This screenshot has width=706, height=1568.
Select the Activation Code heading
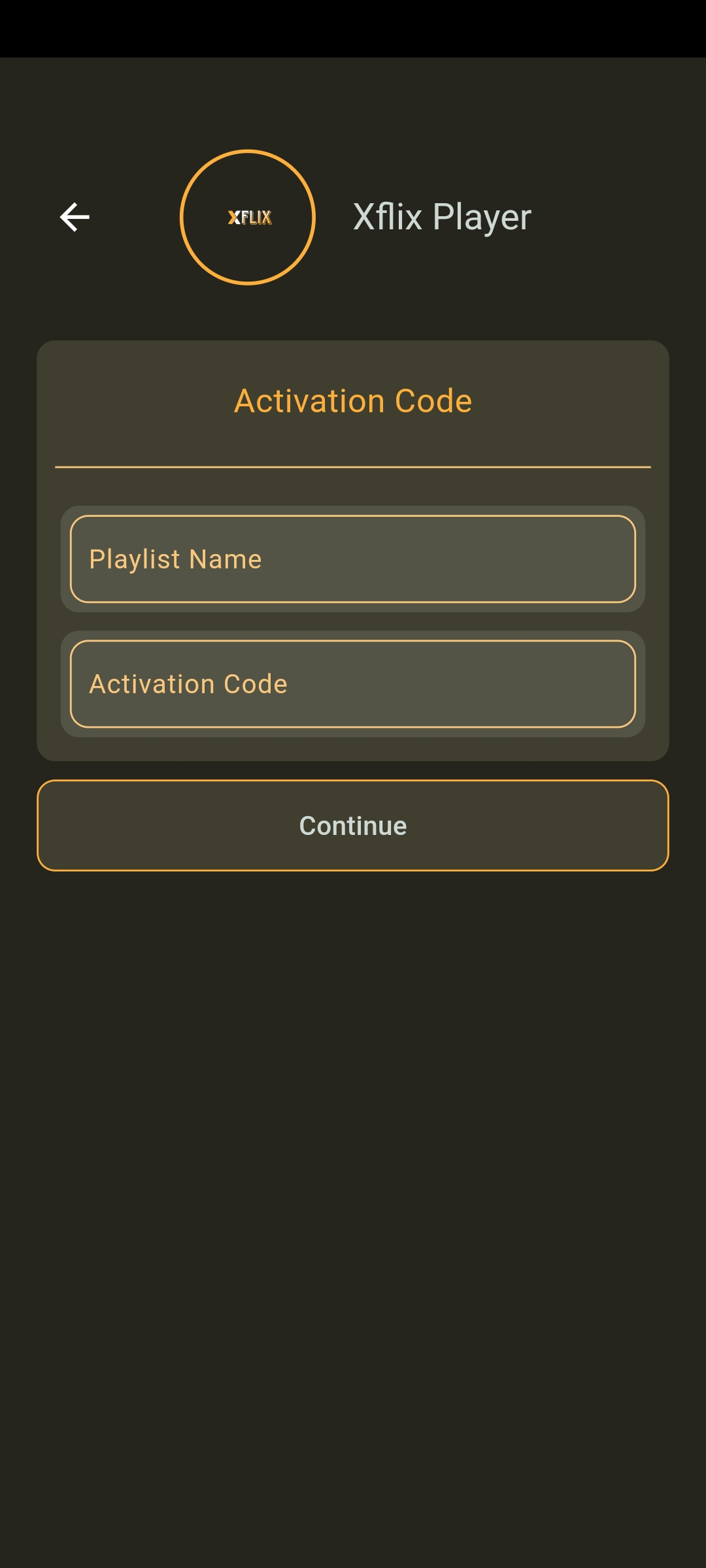coord(353,400)
